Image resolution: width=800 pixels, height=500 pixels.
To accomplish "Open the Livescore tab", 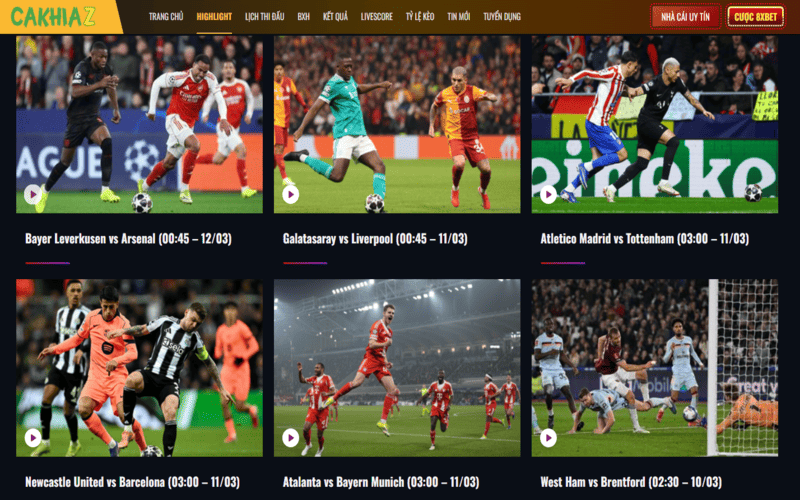I will (377, 17).
